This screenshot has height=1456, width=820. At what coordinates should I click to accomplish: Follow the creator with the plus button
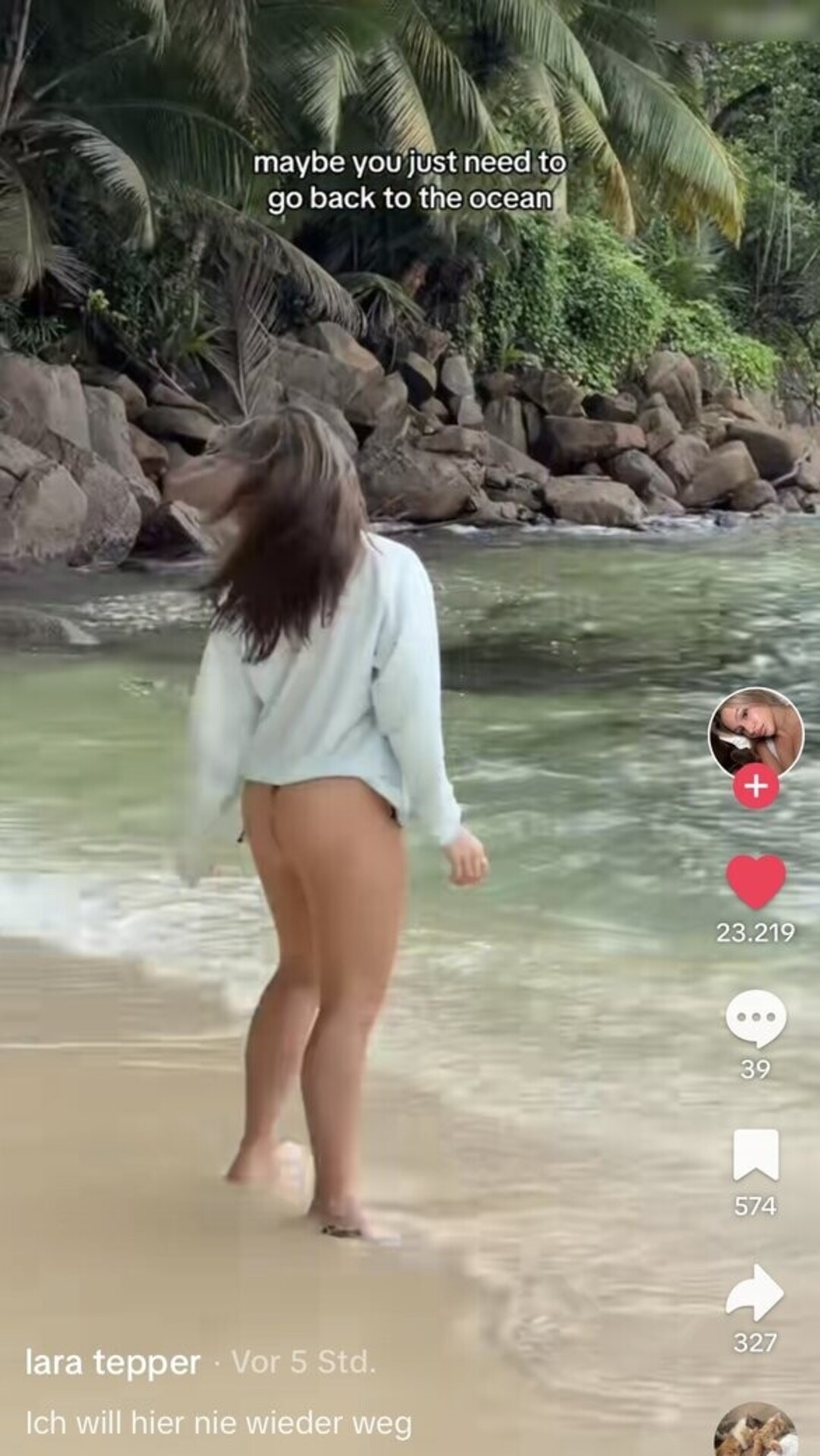click(x=755, y=787)
